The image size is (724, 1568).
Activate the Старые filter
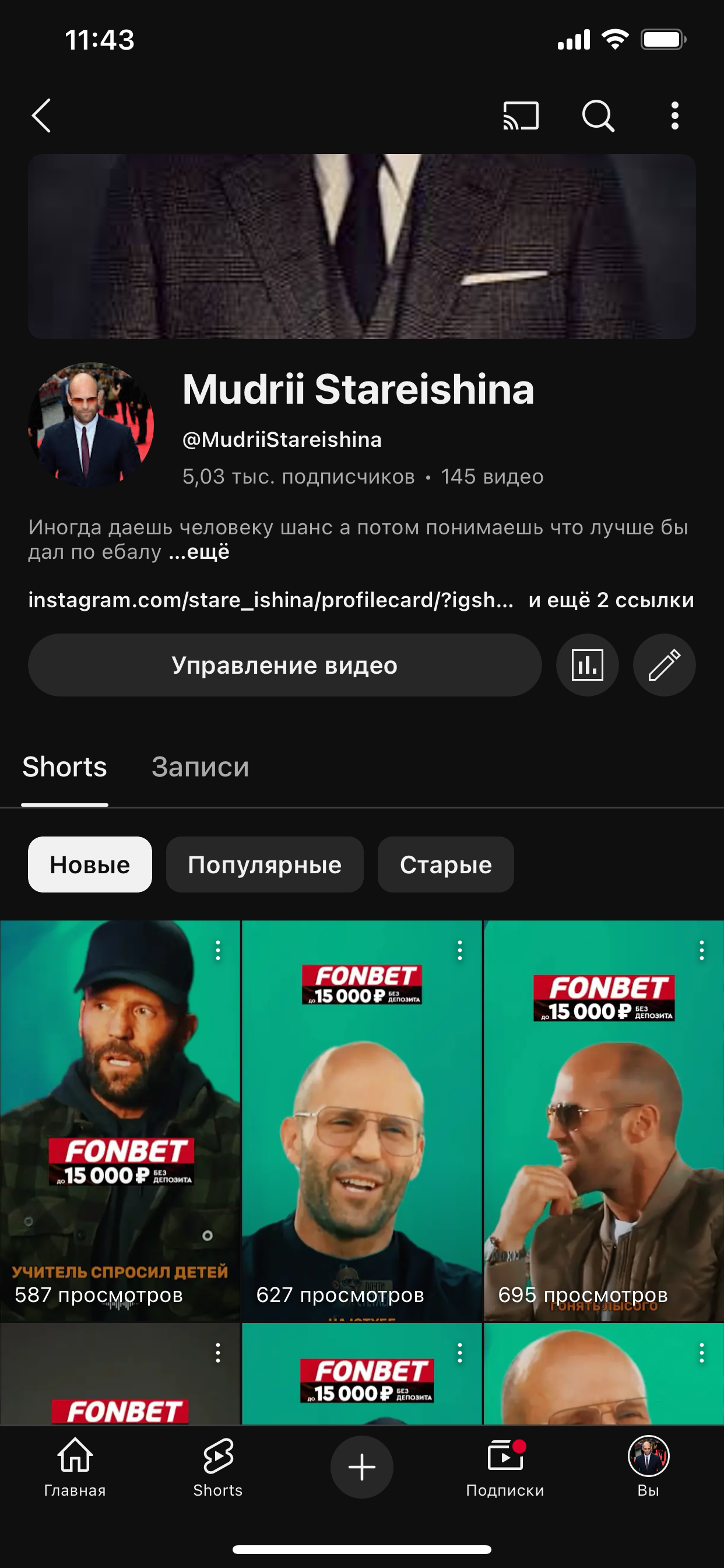tap(445, 864)
